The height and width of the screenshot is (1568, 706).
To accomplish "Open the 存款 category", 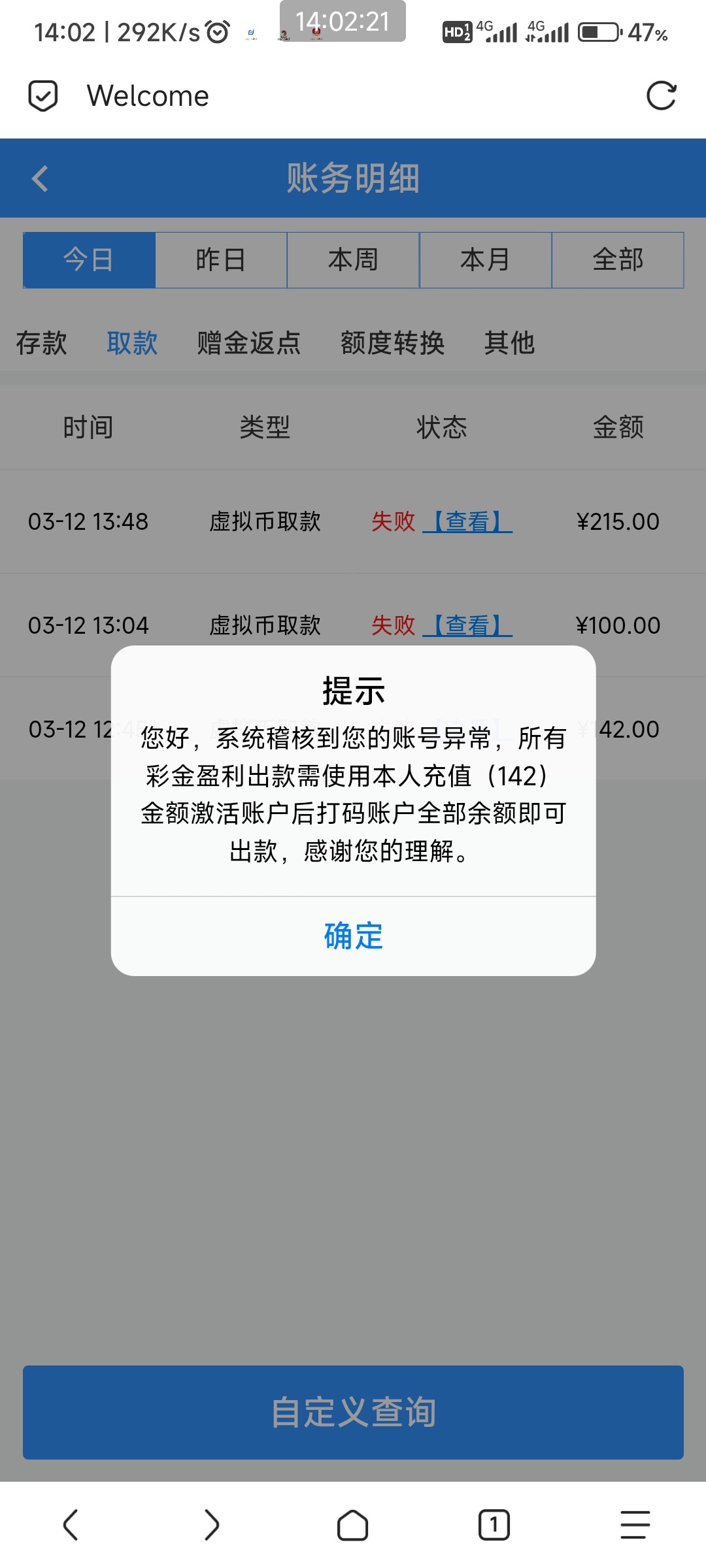I will 42,343.
